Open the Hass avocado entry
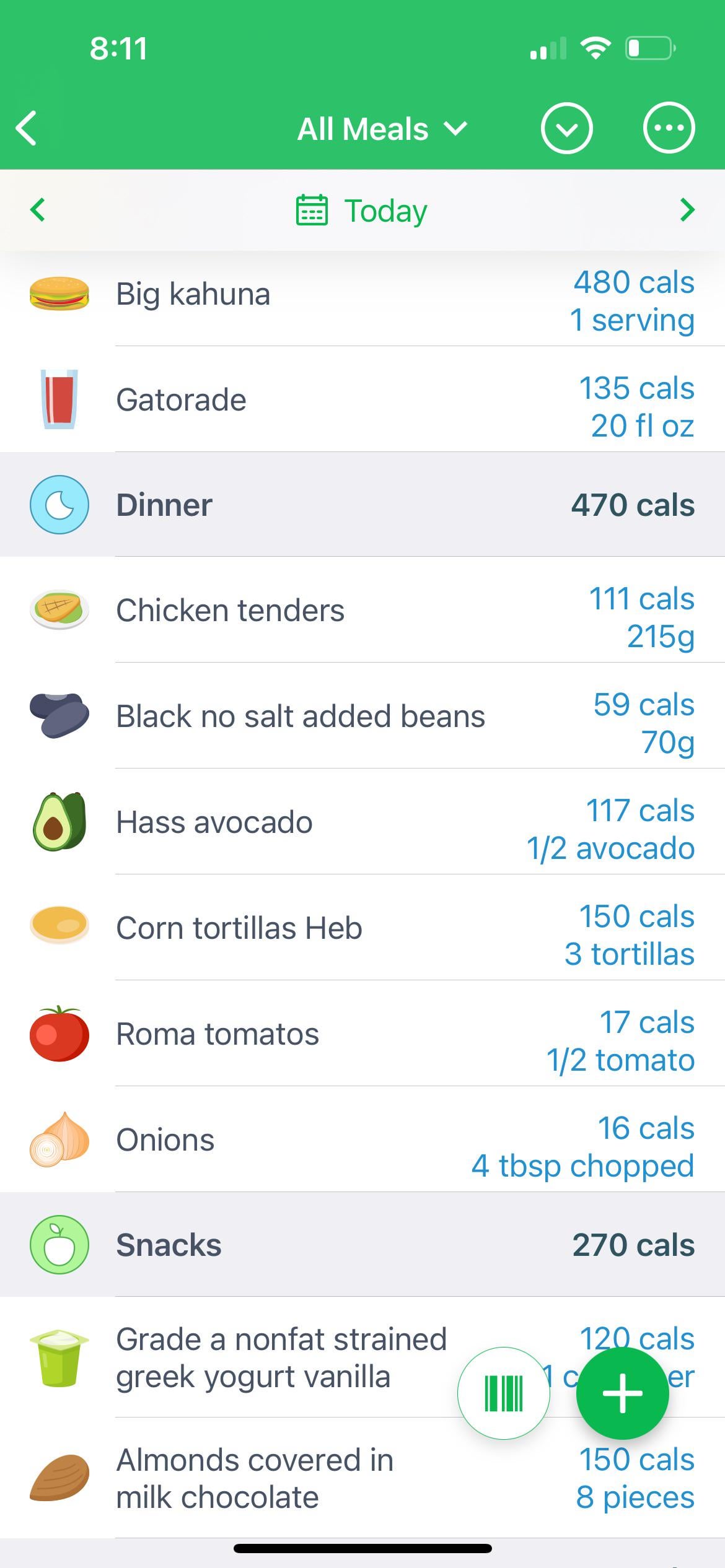The image size is (725, 1568). tap(362, 822)
